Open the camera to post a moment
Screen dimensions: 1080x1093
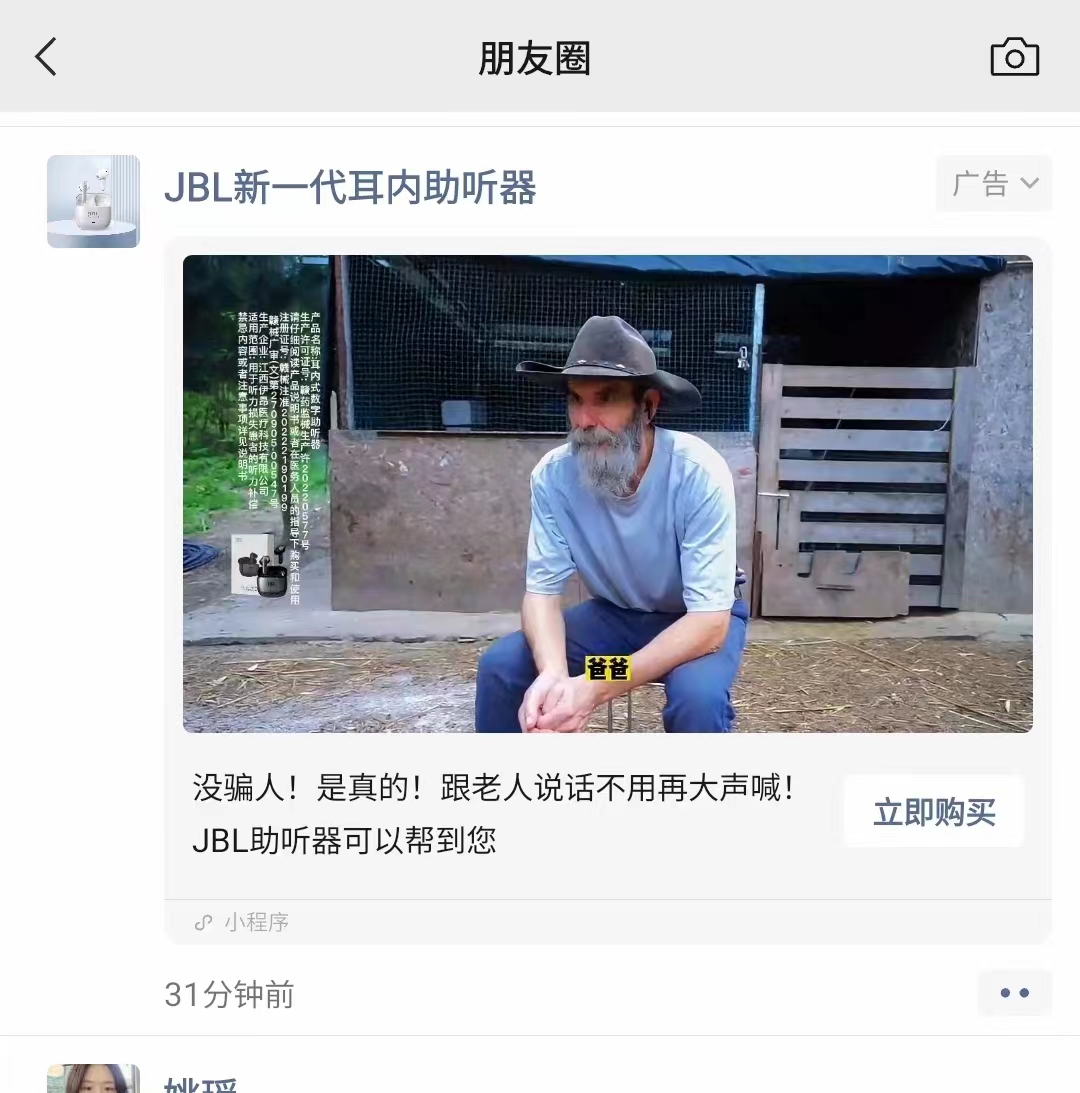(1014, 57)
